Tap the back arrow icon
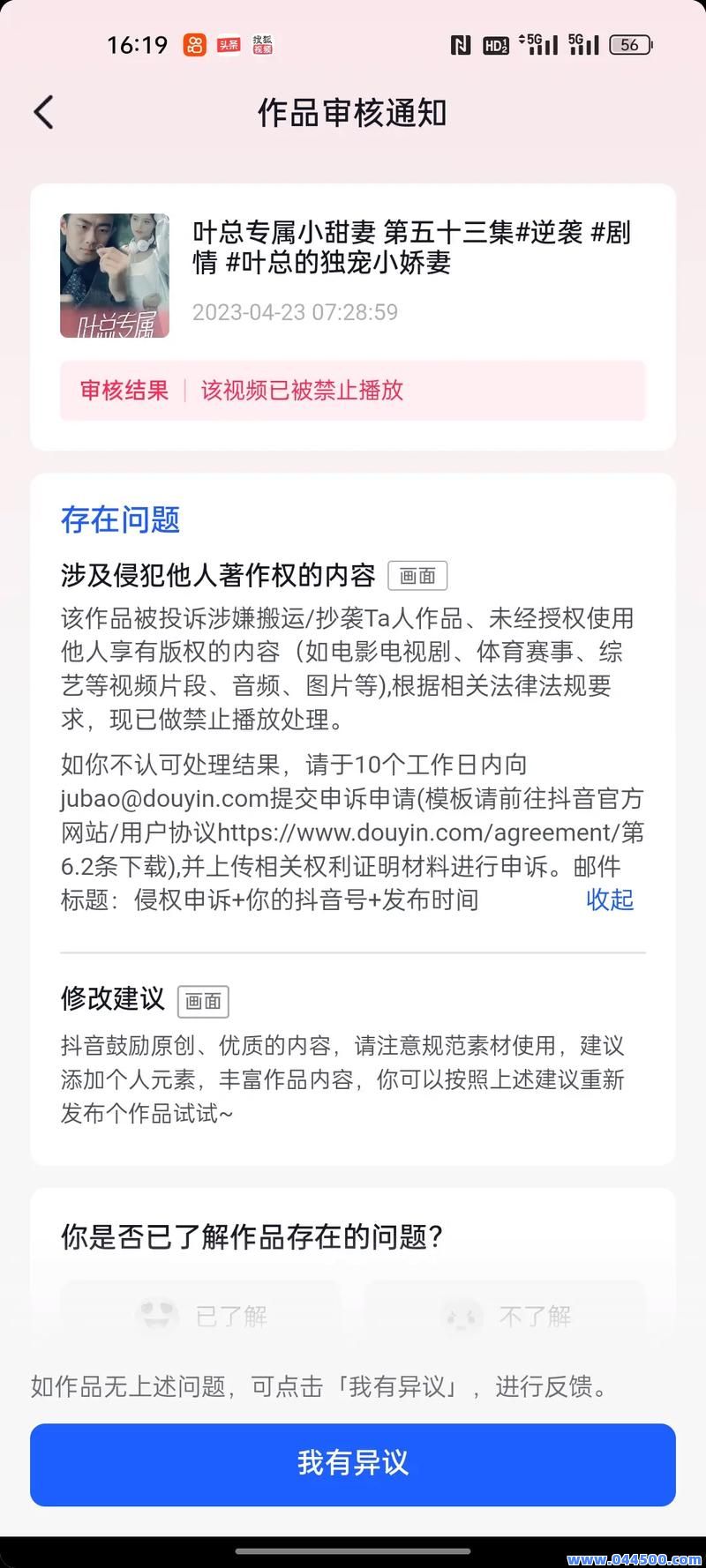The image size is (706, 1568). click(x=44, y=113)
